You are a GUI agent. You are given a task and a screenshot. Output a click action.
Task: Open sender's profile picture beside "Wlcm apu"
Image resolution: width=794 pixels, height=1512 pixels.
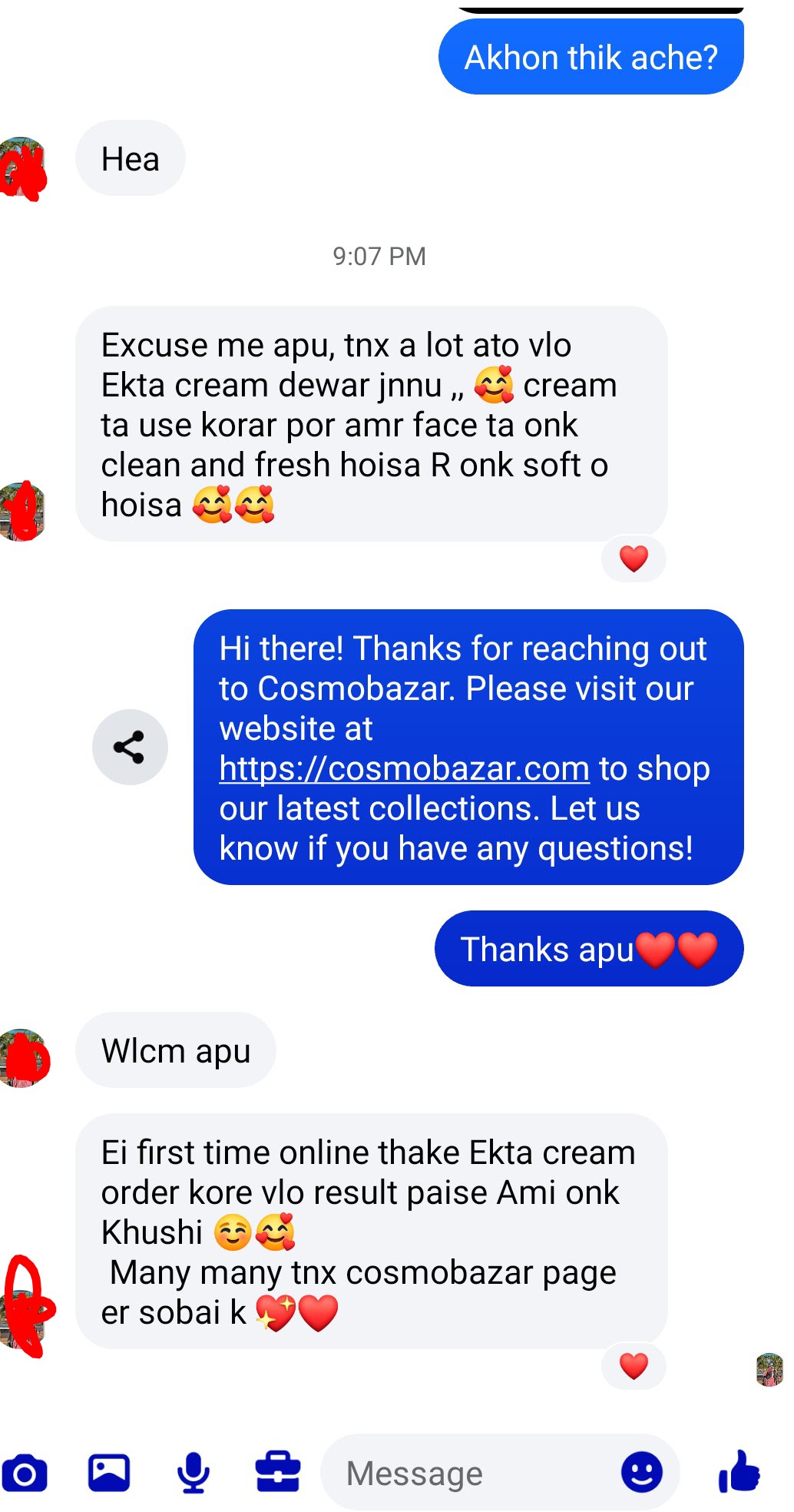(23, 1057)
